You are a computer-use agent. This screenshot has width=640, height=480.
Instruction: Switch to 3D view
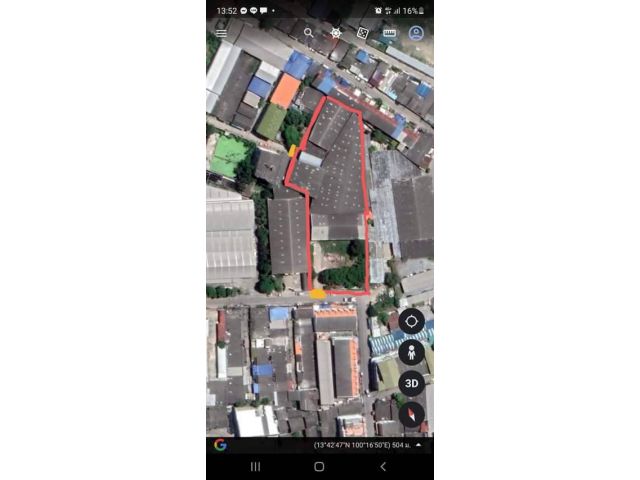(411, 383)
